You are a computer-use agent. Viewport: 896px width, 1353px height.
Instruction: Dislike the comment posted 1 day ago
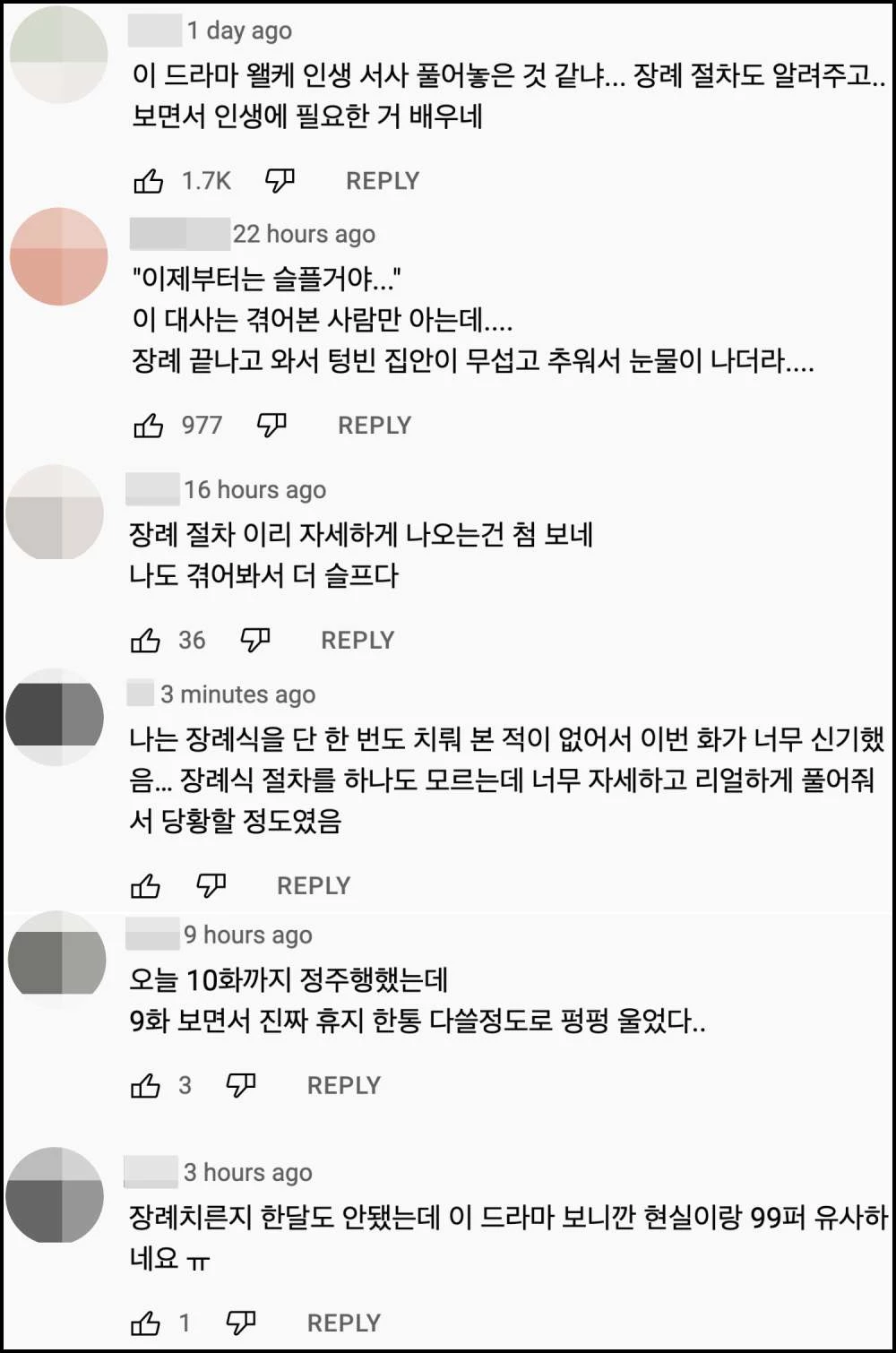280,181
